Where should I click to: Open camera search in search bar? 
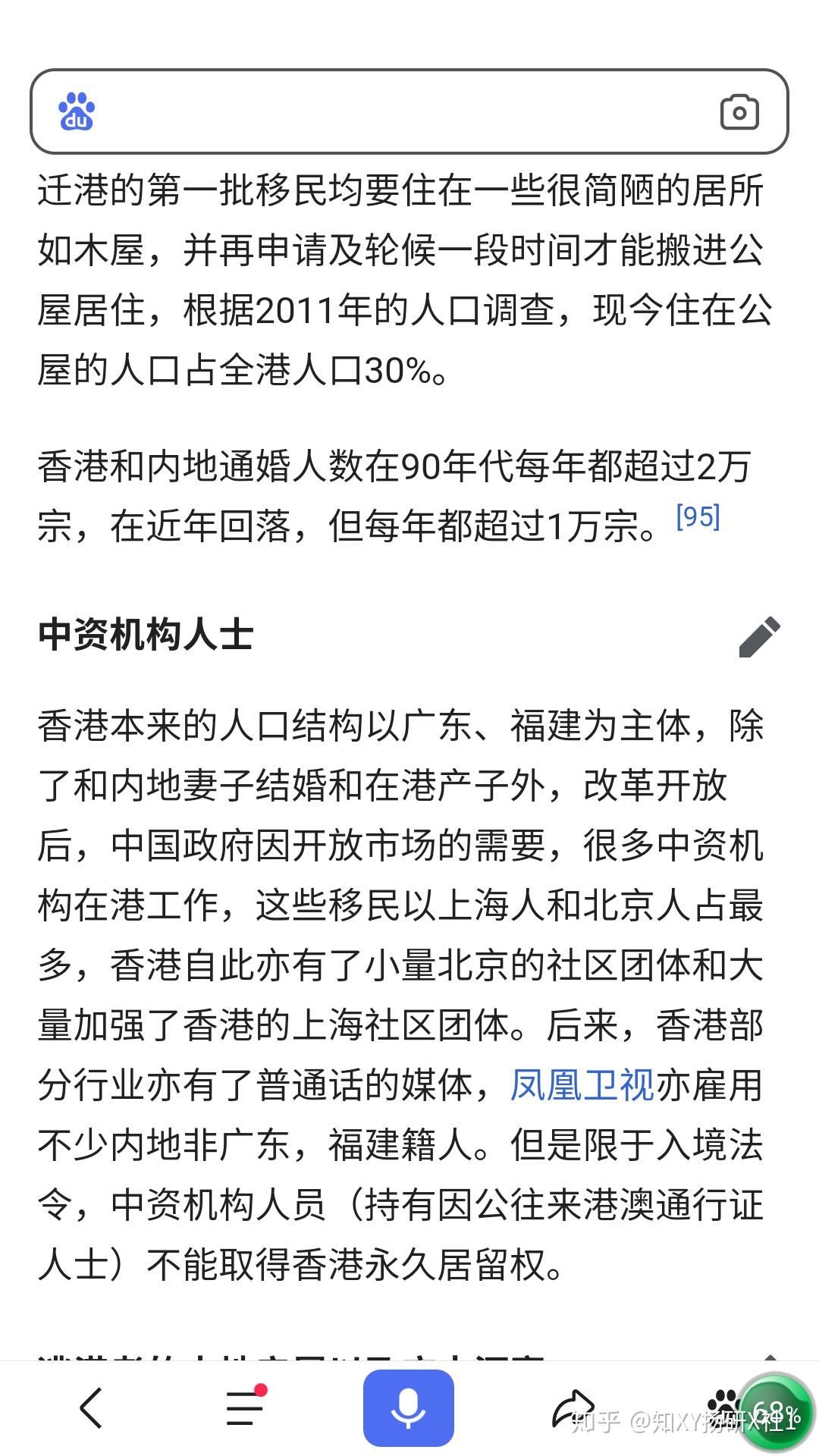(x=739, y=113)
